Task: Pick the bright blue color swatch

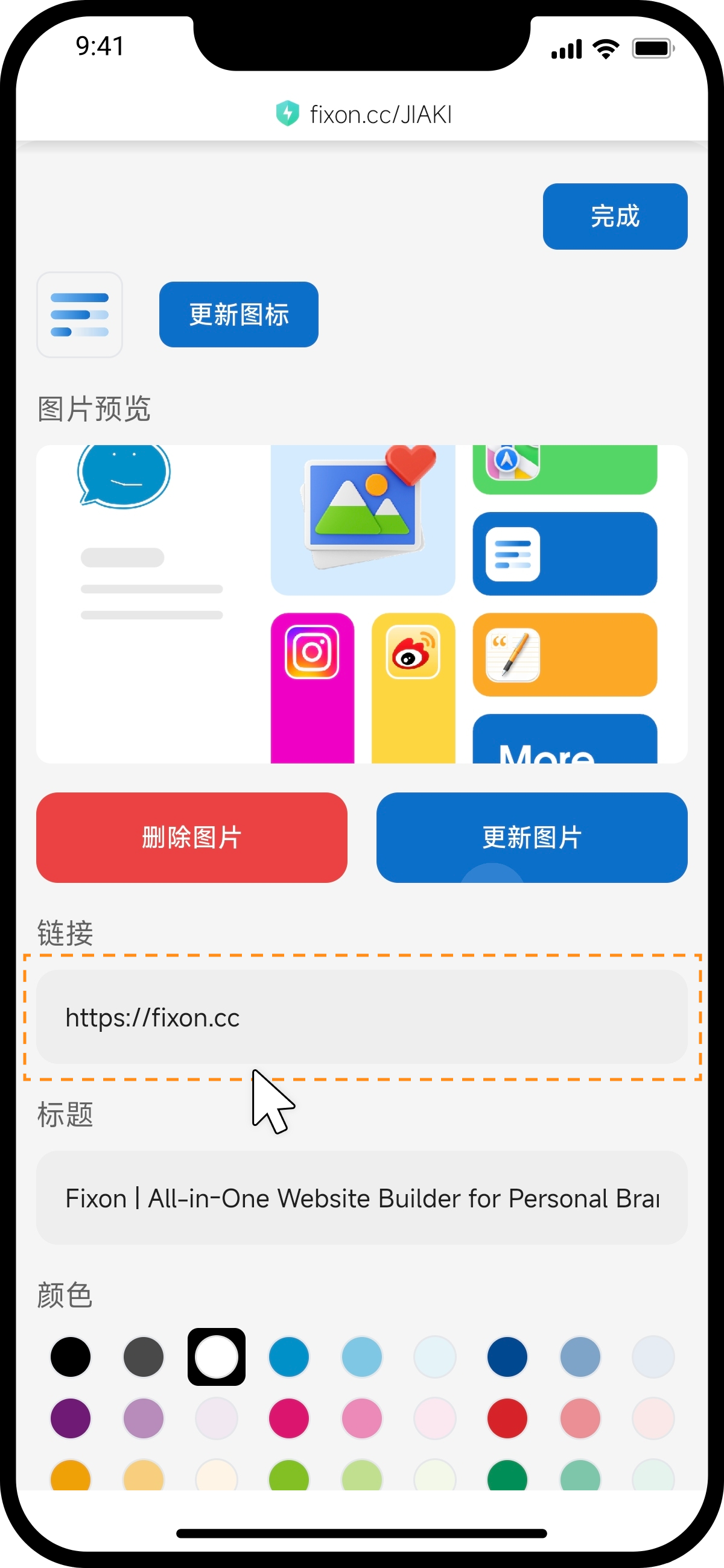Action: tap(288, 1357)
